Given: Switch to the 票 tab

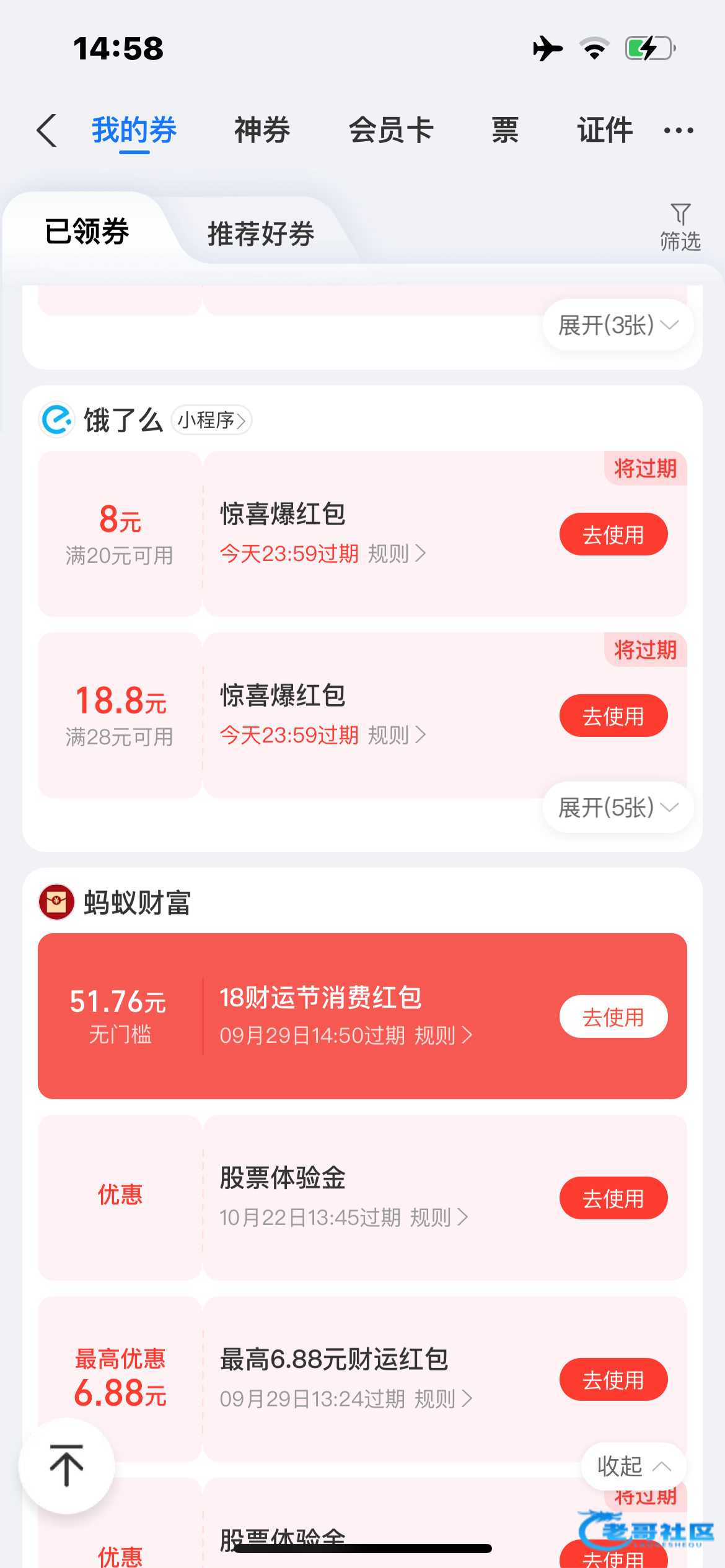Looking at the screenshot, I should tap(504, 131).
